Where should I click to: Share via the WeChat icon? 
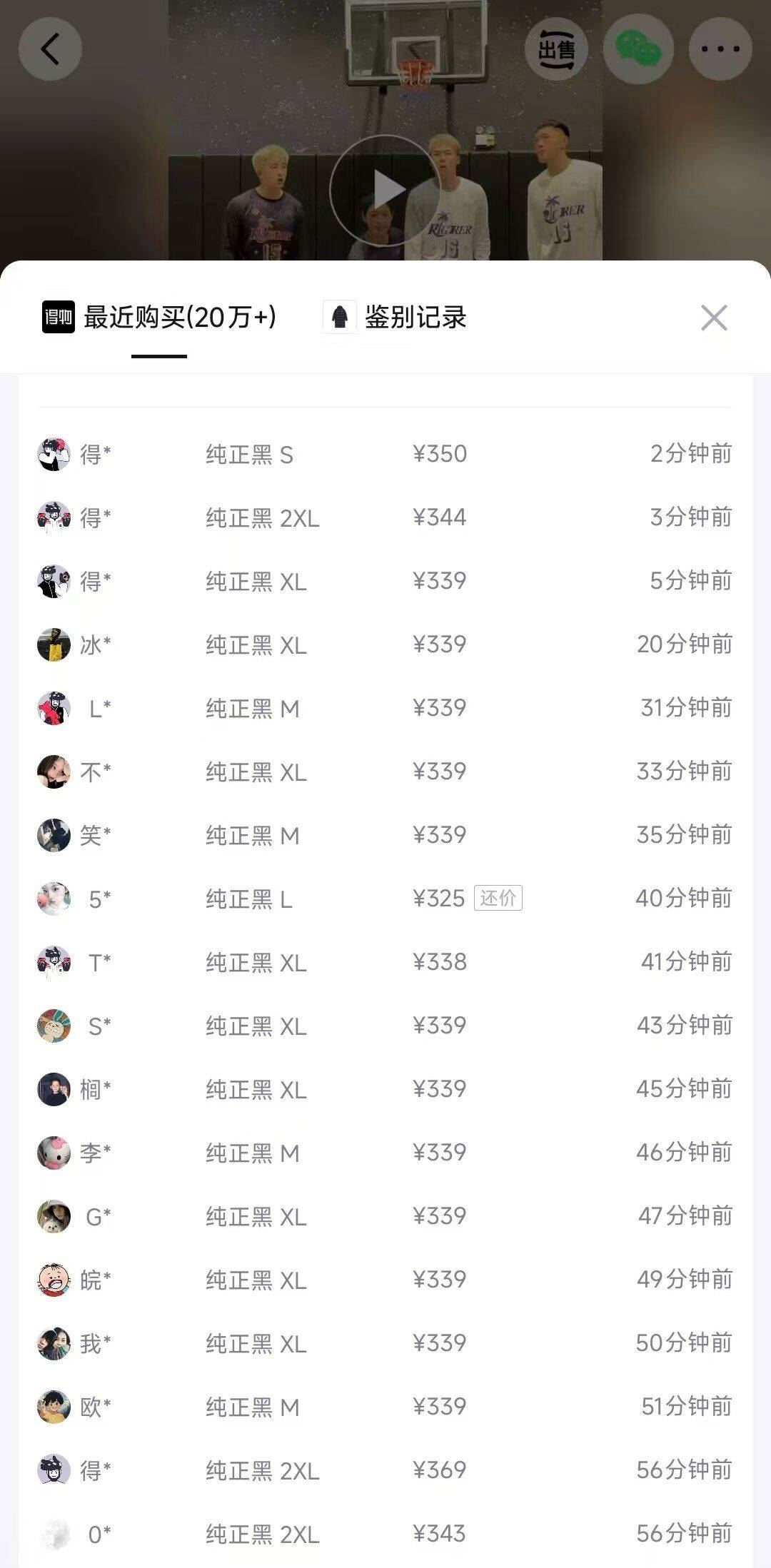coord(638,49)
